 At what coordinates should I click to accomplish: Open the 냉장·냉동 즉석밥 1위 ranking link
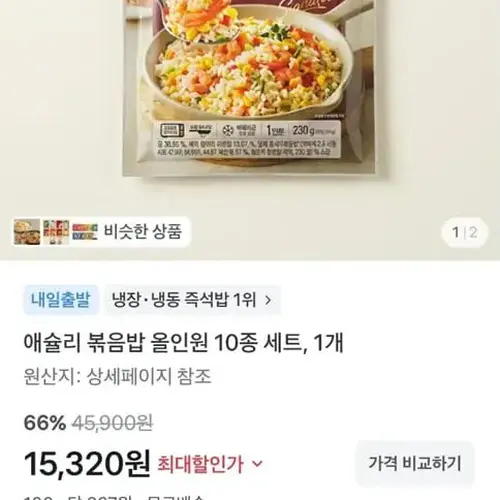pyautogui.click(x=193, y=300)
